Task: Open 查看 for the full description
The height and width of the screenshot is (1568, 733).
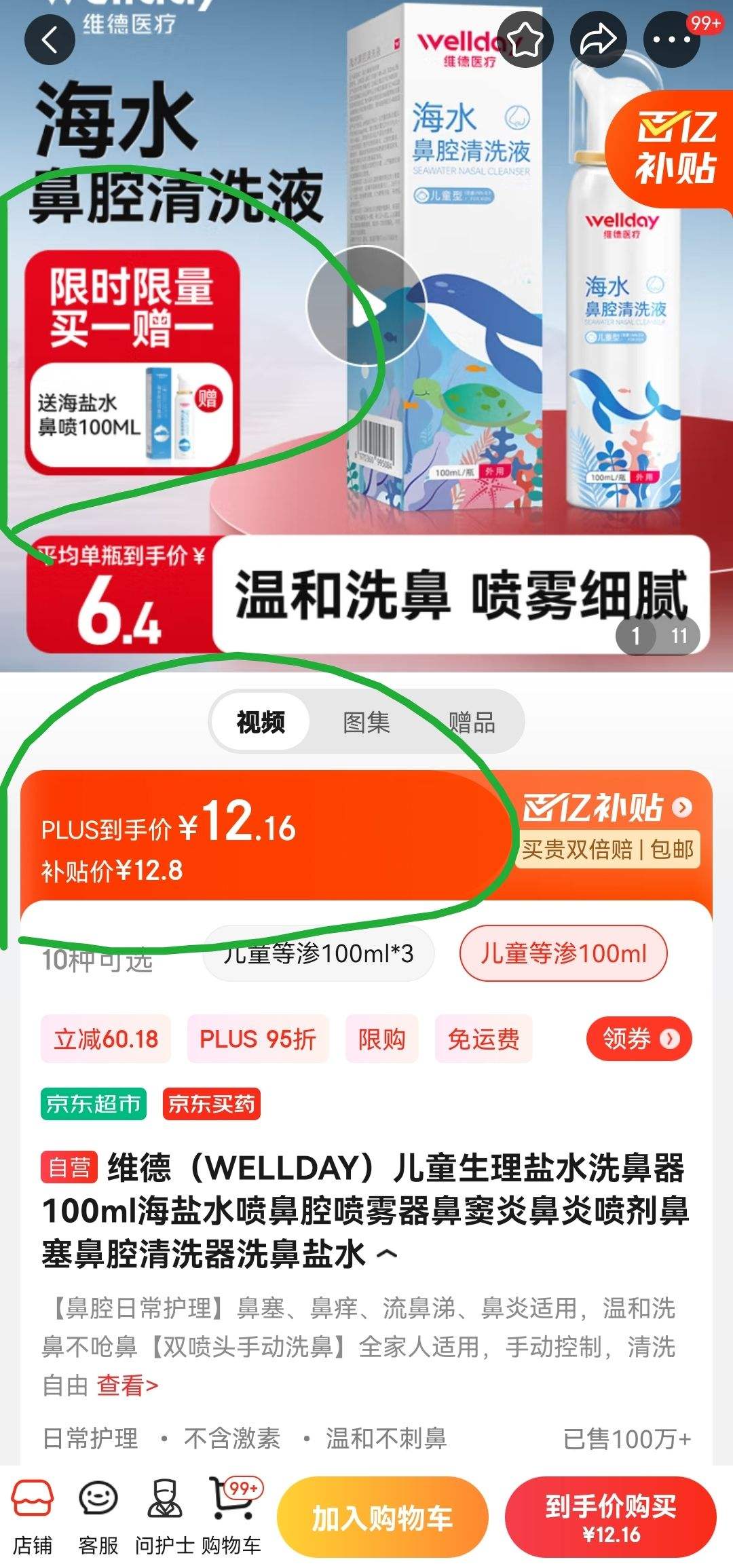Action: tap(127, 1385)
